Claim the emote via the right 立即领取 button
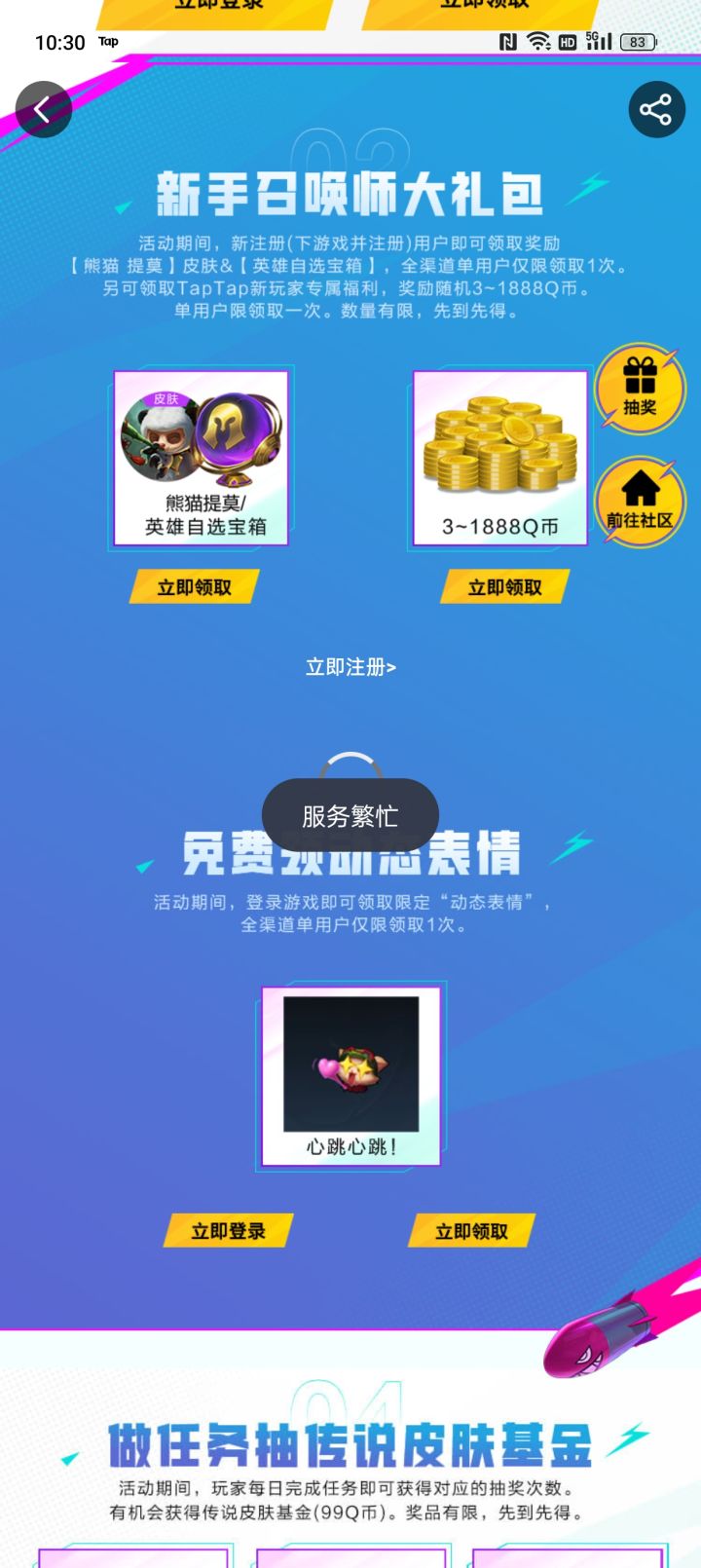The width and height of the screenshot is (701, 1568). [x=471, y=1231]
